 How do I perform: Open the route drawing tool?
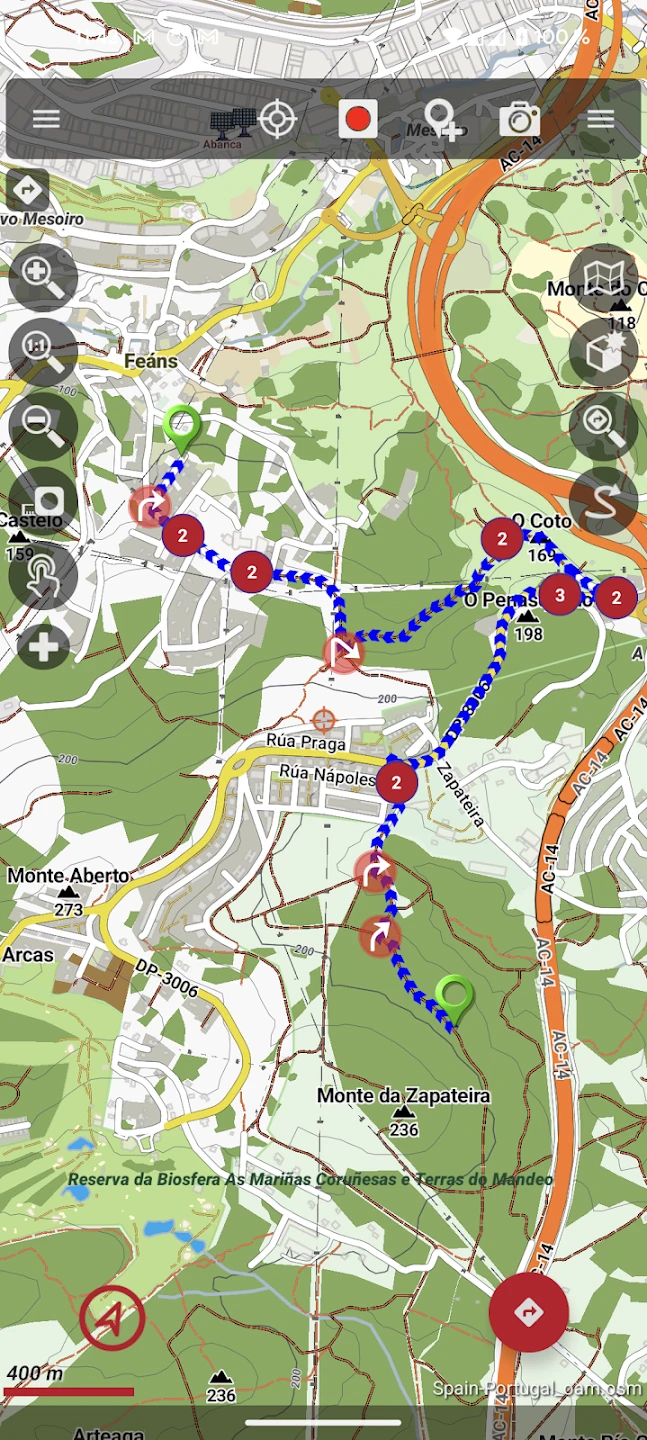coord(603,501)
